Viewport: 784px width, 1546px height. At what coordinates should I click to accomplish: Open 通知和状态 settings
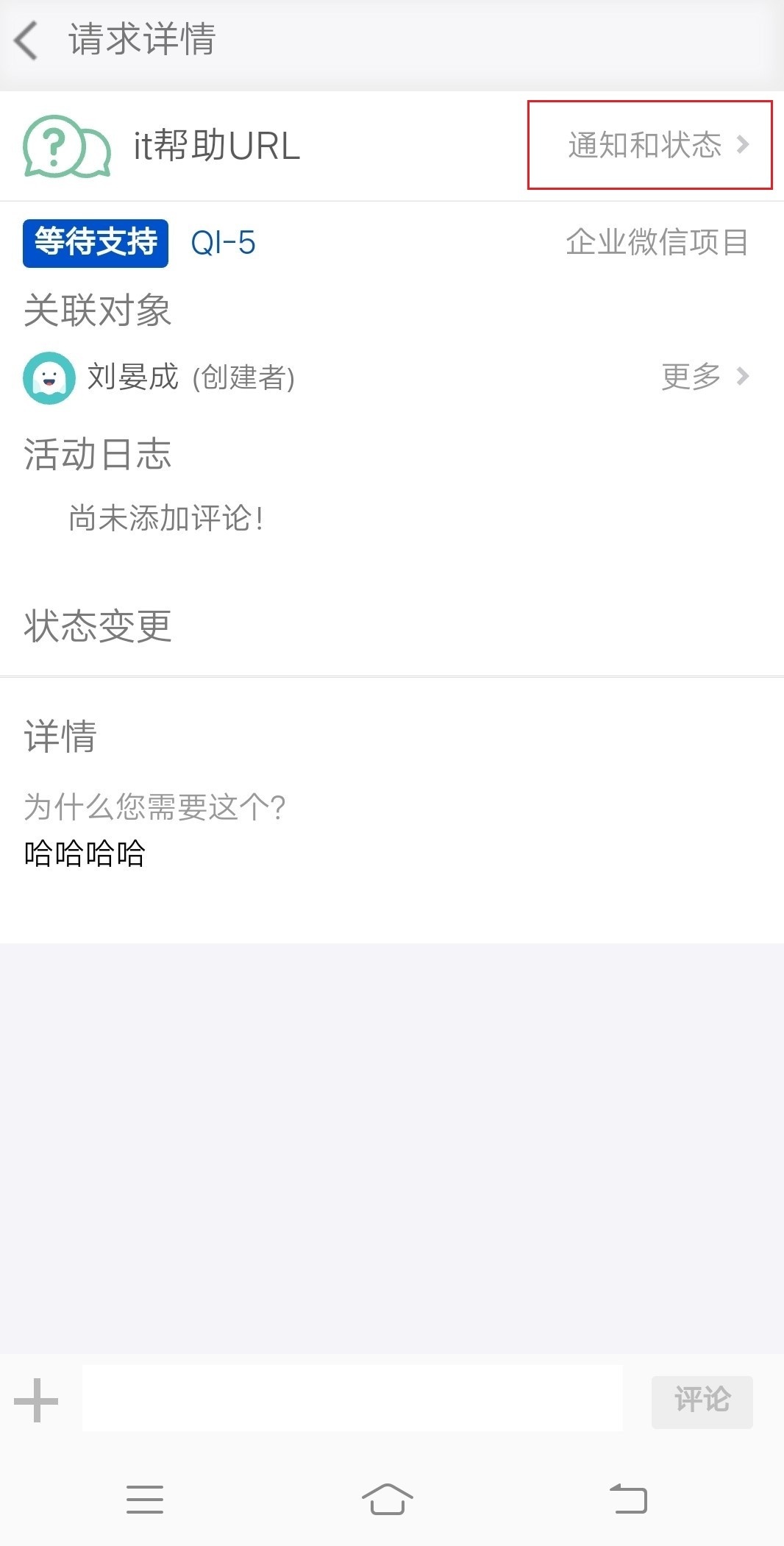[x=657, y=145]
